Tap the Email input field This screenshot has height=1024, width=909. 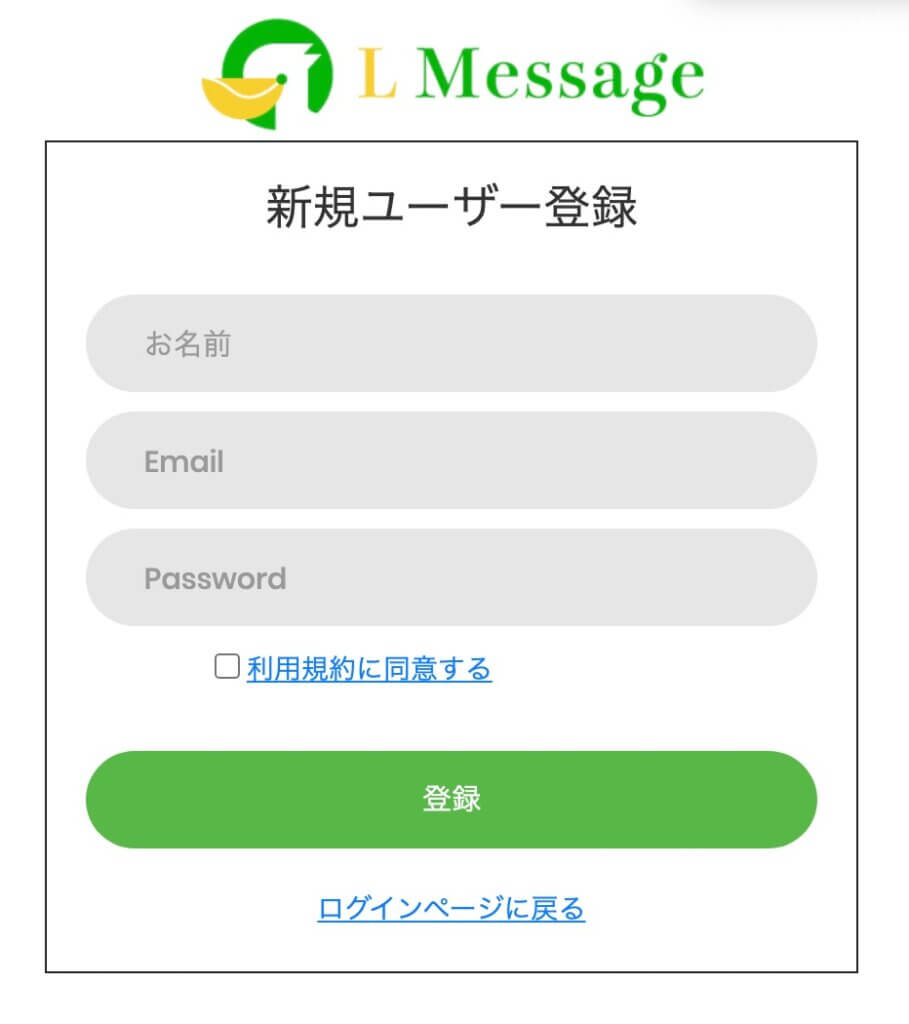point(451,461)
